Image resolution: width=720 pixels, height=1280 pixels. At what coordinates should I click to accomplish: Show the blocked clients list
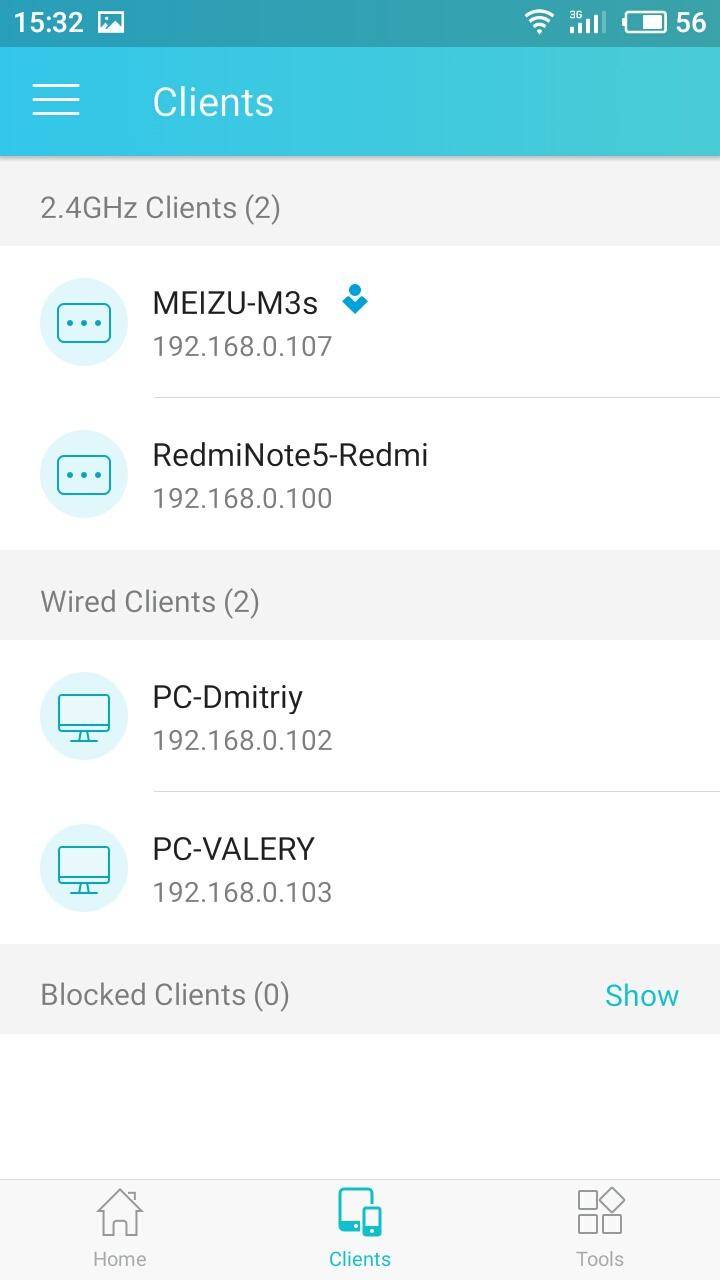tap(641, 995)
